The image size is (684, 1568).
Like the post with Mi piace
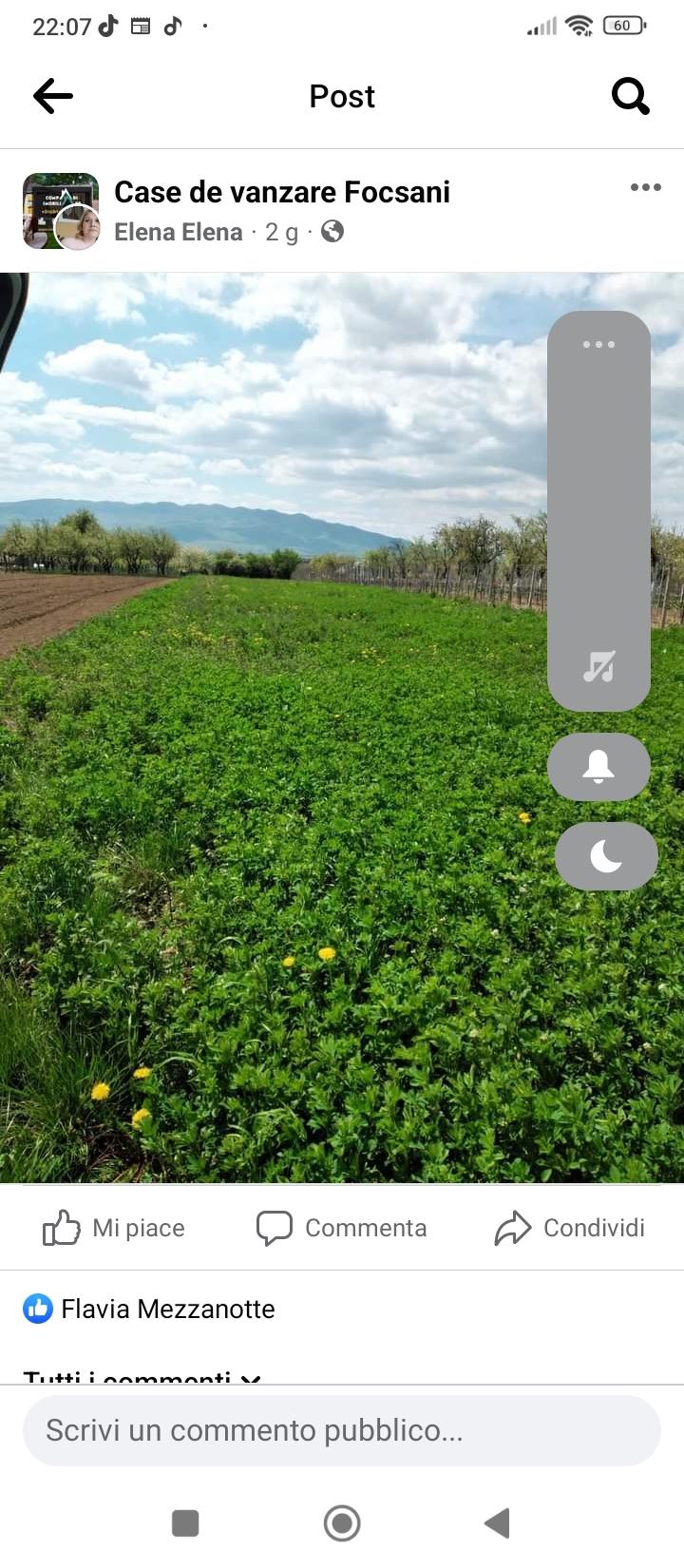tap(114, 1228)
